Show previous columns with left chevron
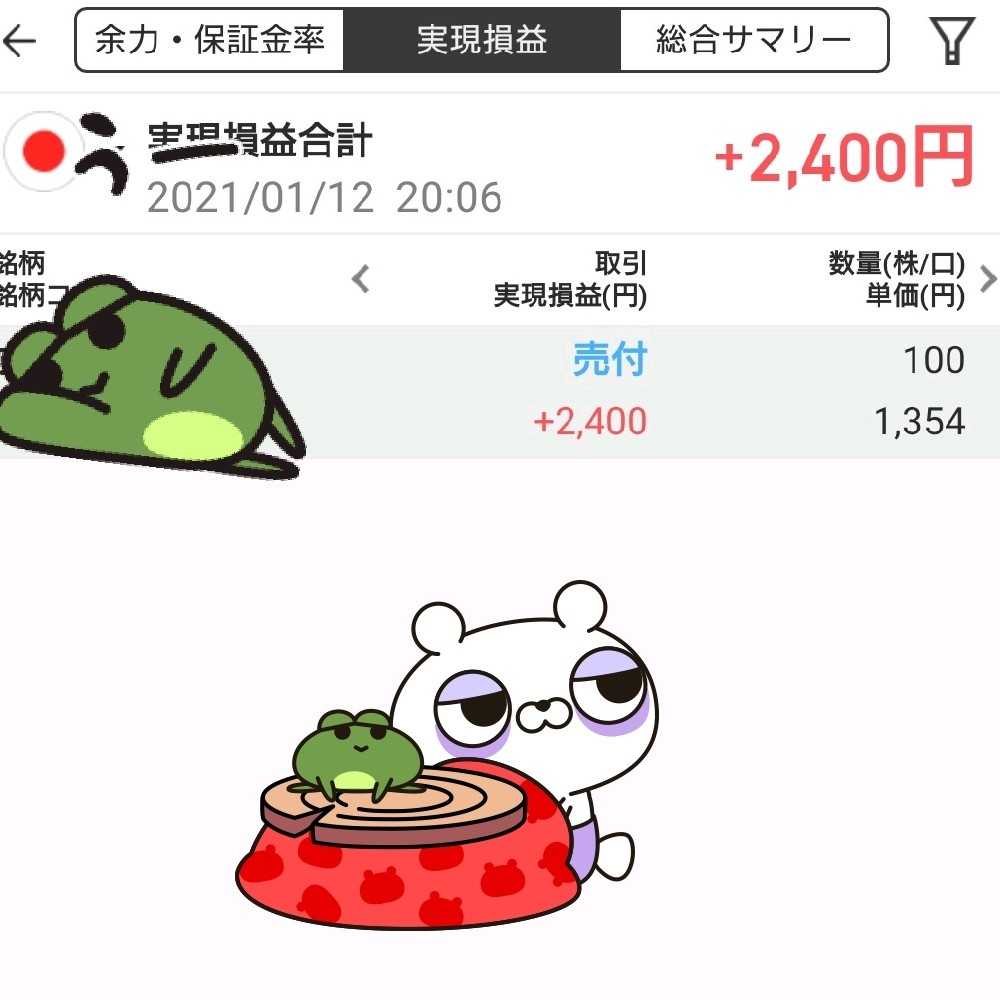 tap(361, 278)
